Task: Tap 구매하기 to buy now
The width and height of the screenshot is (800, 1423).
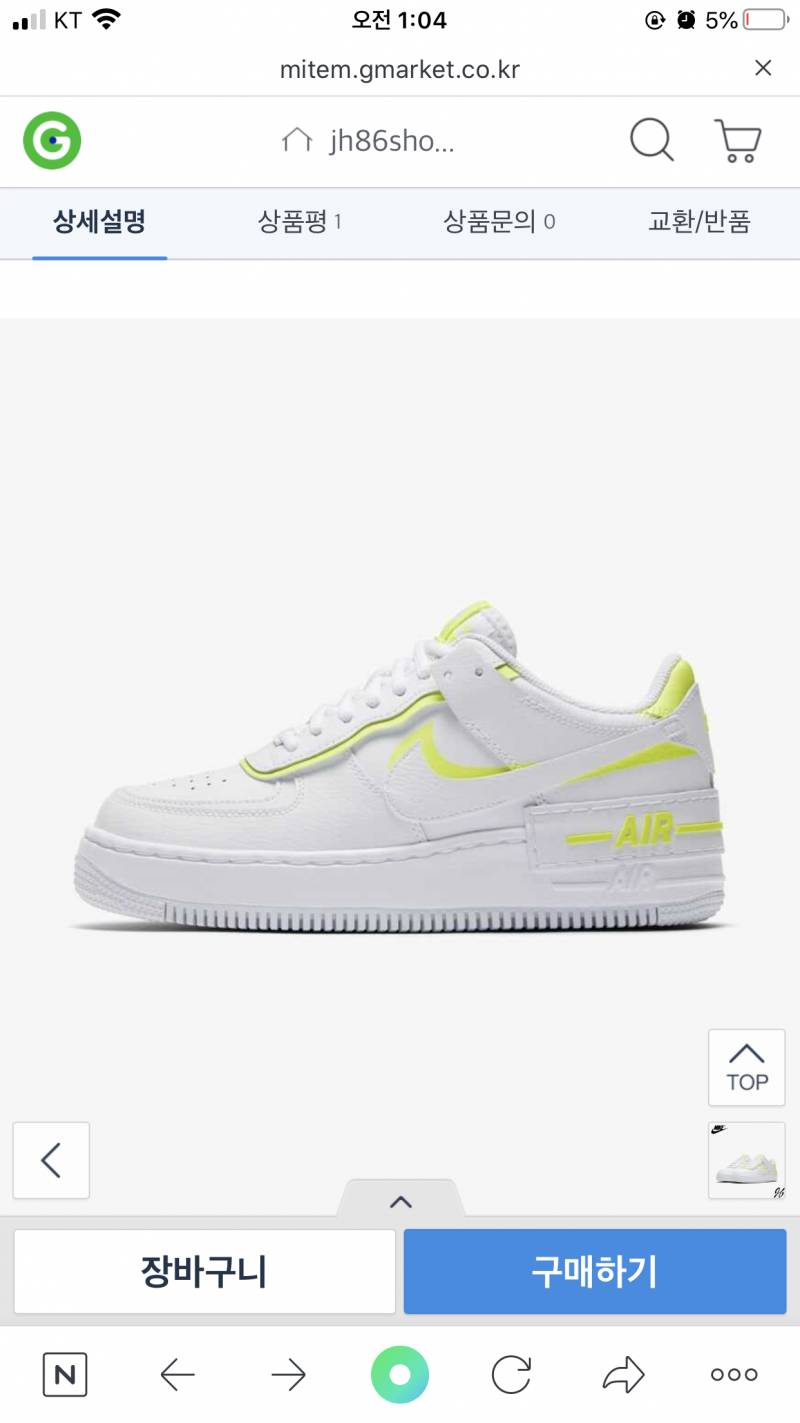Action: (x=595, y=1272)
